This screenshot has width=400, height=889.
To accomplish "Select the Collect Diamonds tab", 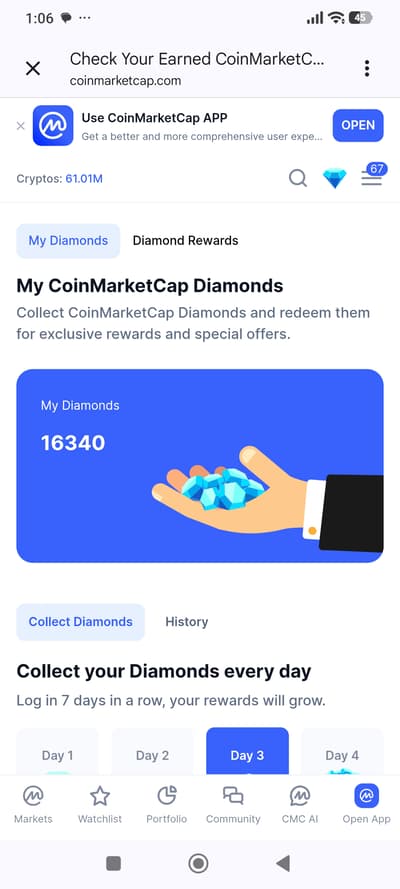I will (x=80, y=621).
